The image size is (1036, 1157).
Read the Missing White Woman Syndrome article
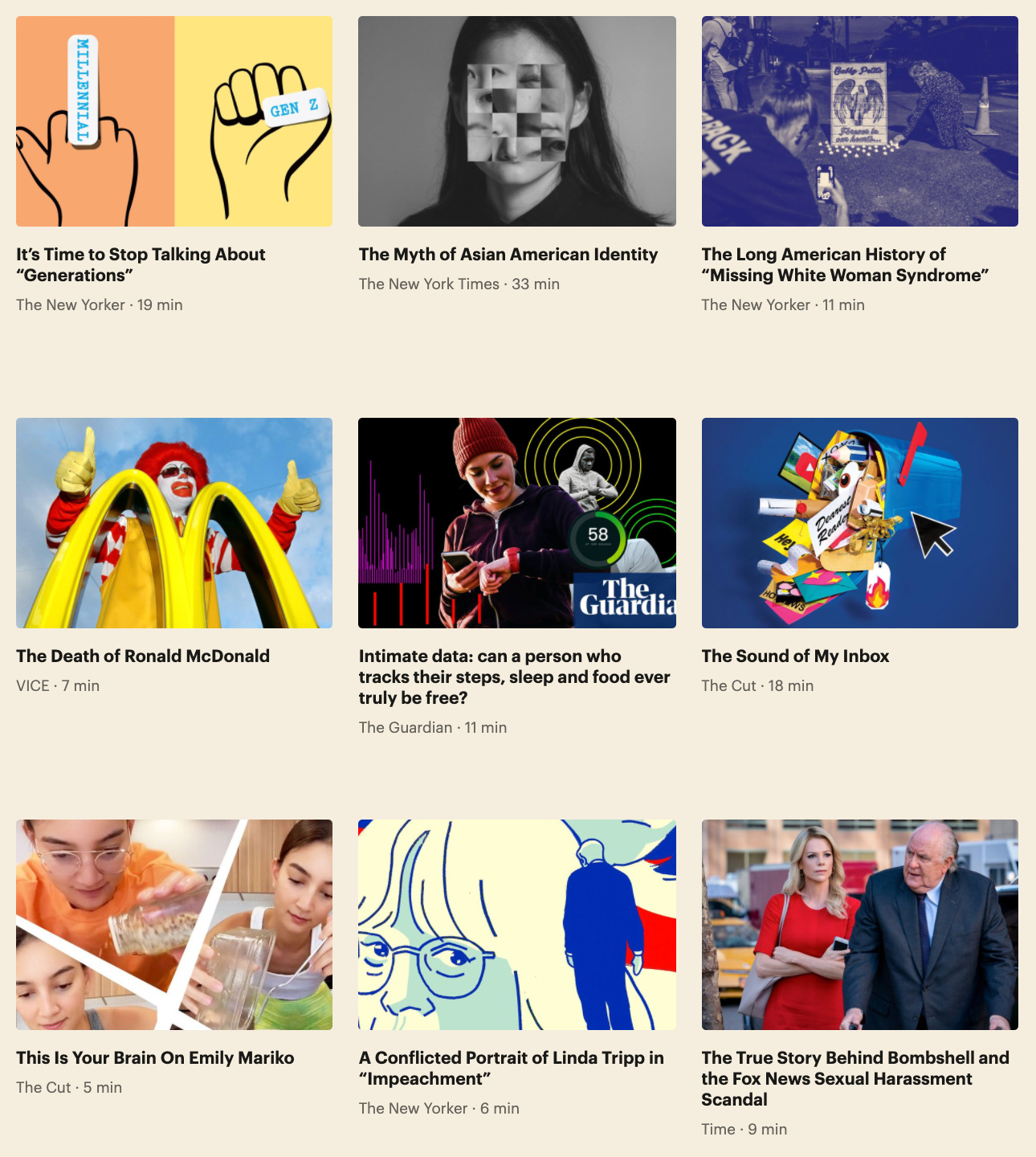click(x=844, y=264)
